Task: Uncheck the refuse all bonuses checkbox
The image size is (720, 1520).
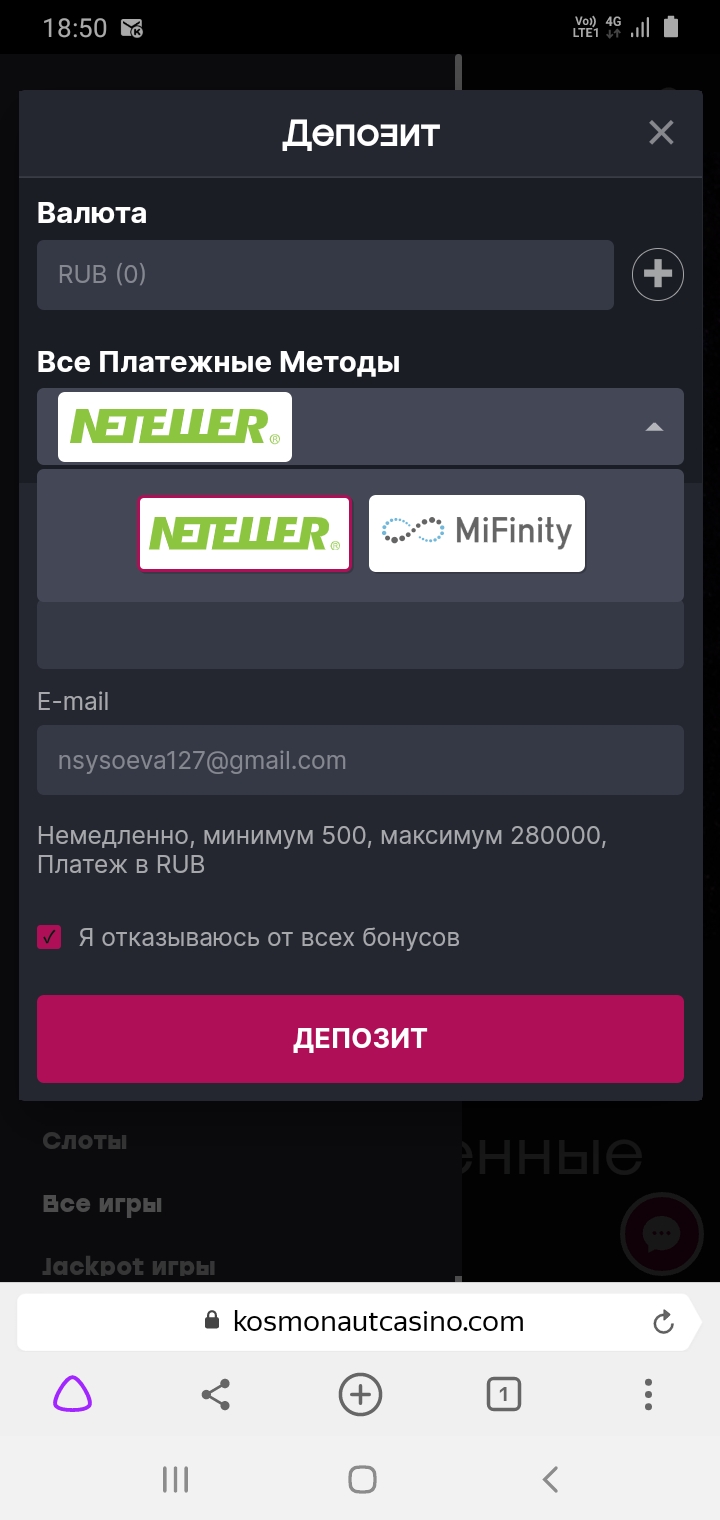Action: point(49,937)
